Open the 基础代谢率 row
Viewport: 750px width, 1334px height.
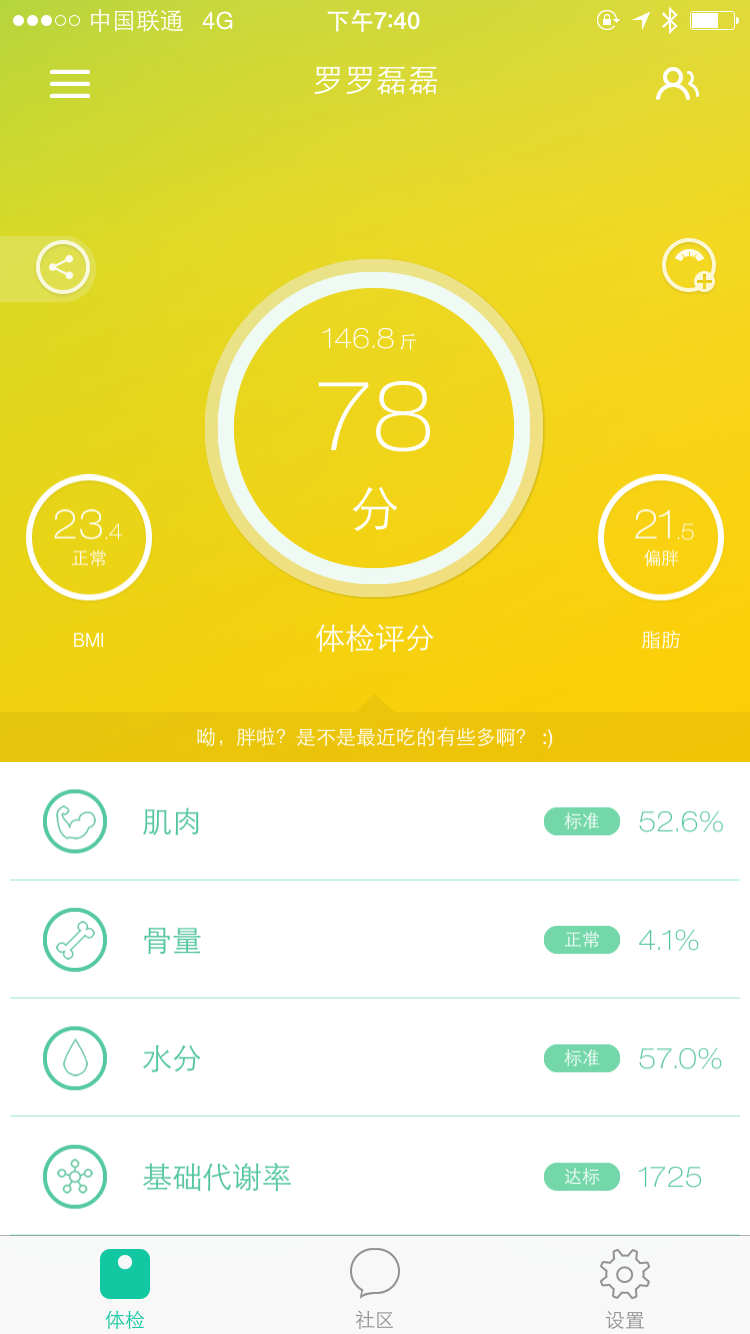pos(375,1176)
